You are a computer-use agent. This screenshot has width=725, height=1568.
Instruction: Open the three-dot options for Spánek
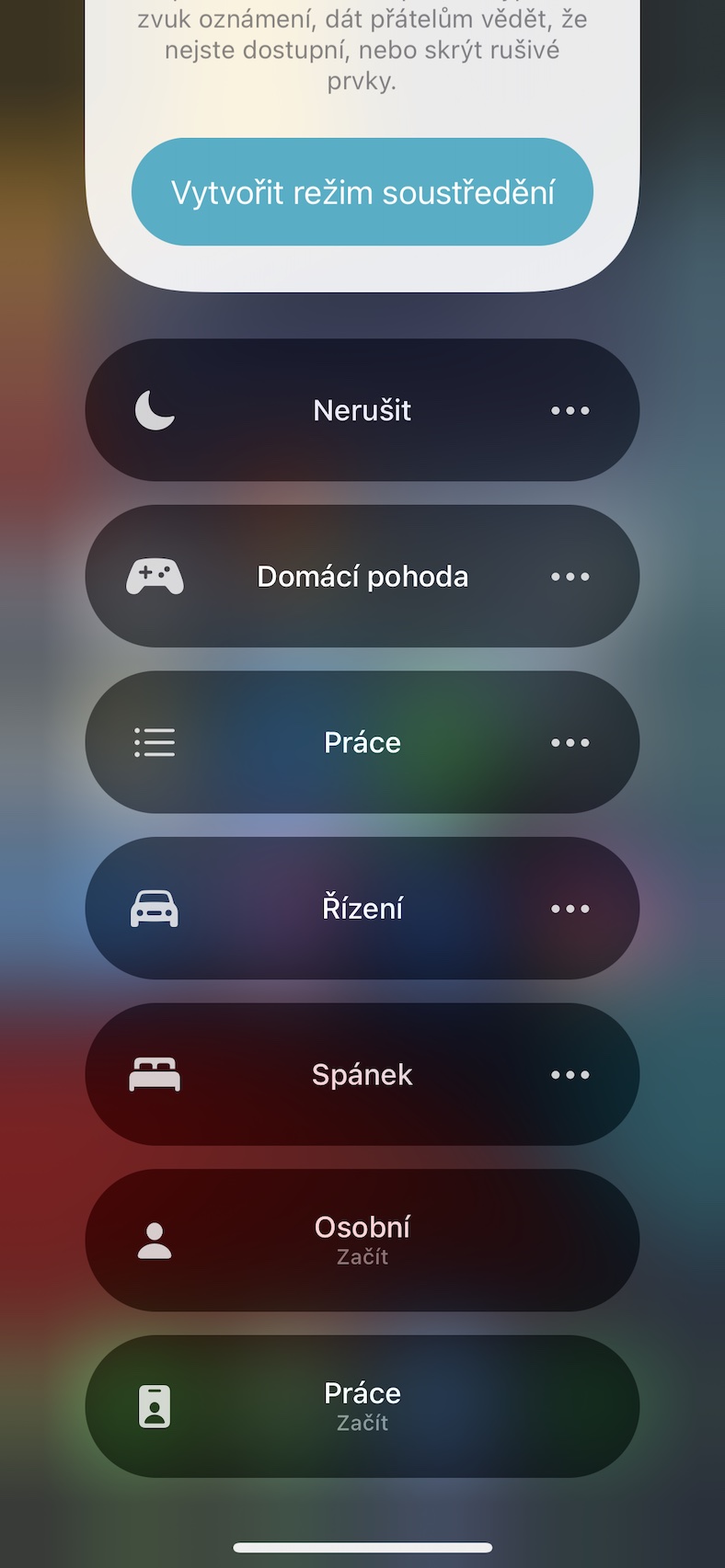(570, 1074)
